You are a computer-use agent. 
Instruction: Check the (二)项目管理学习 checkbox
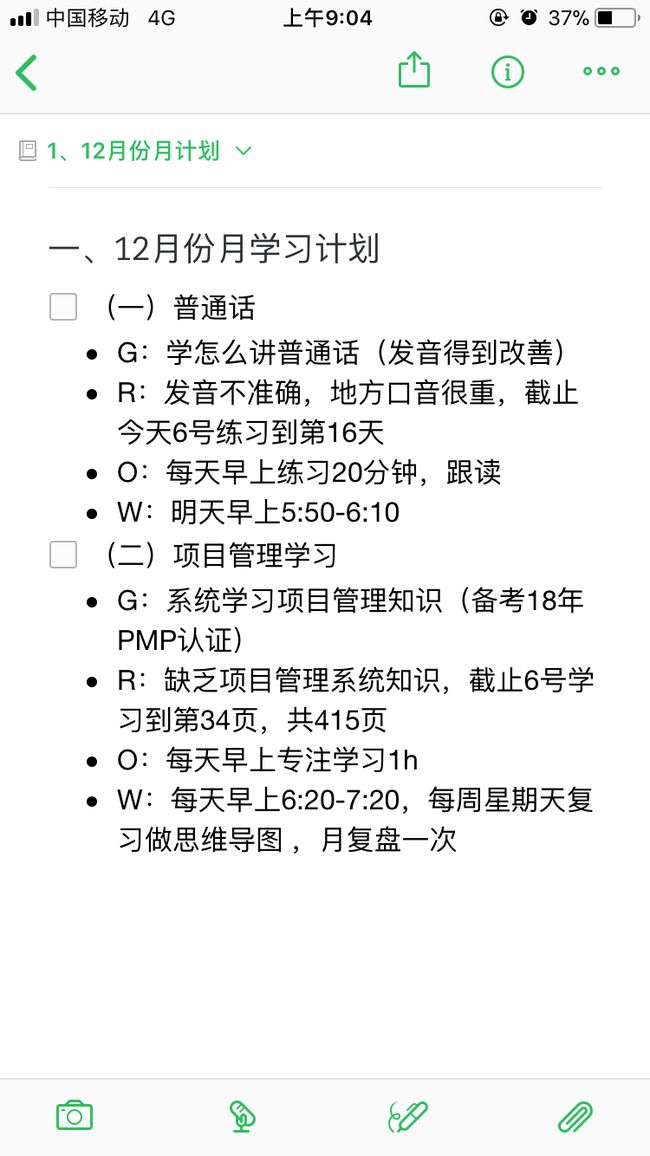(x=63, y=554)
